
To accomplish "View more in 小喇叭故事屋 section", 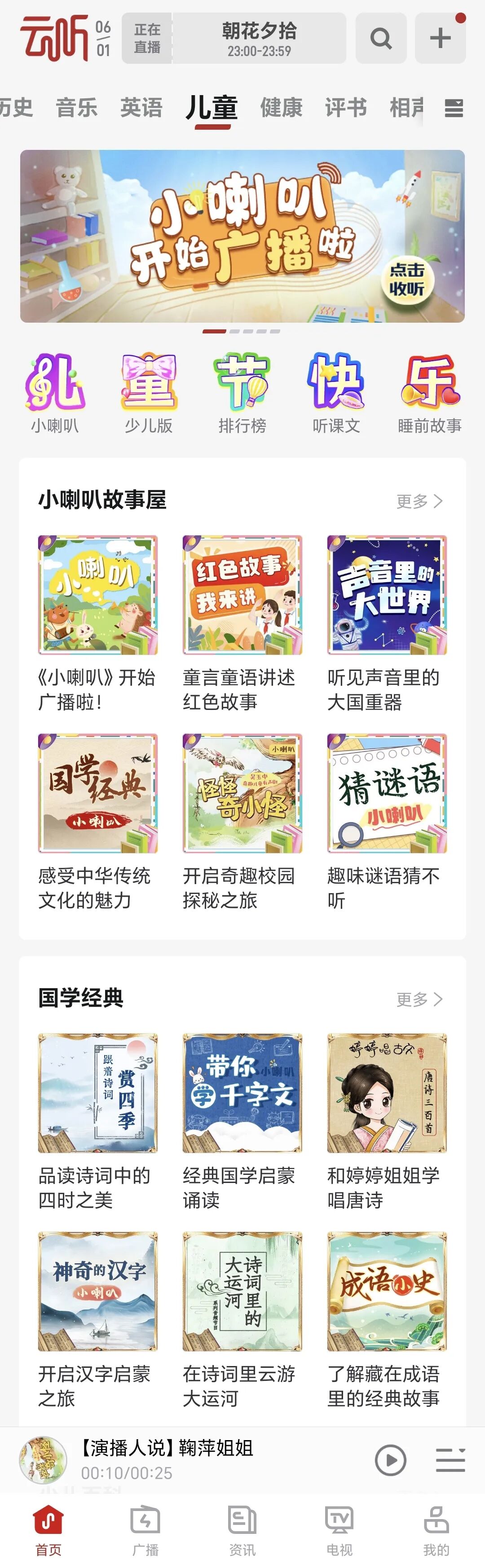I will (x=419, y=501).
